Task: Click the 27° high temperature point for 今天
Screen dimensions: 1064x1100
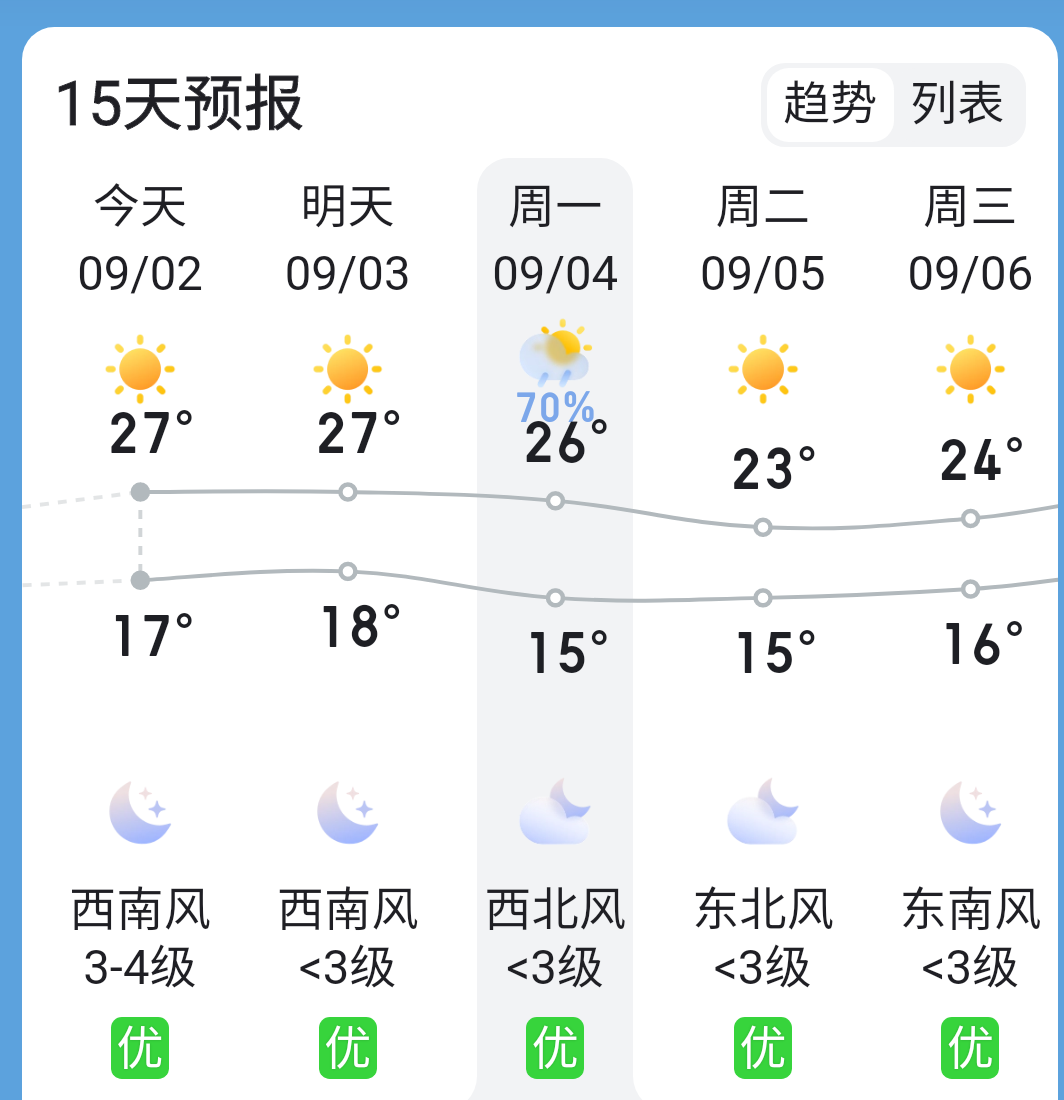Action: 140,491
